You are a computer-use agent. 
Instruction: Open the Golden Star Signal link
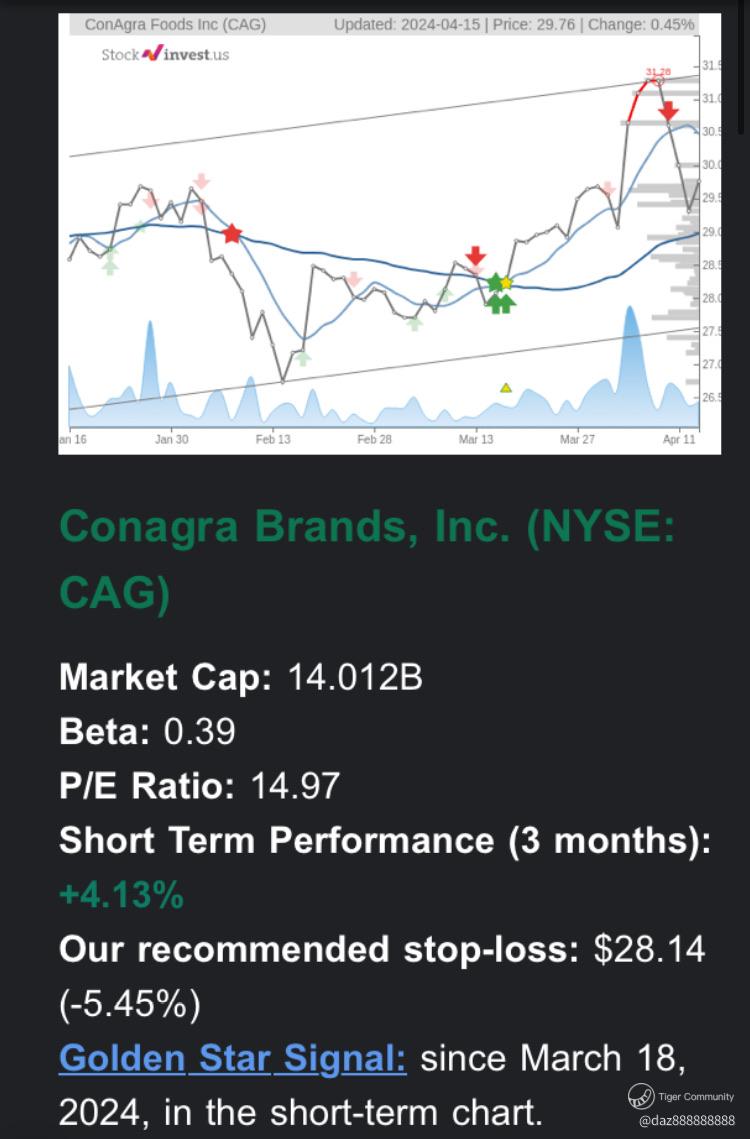coord(232,1058)
